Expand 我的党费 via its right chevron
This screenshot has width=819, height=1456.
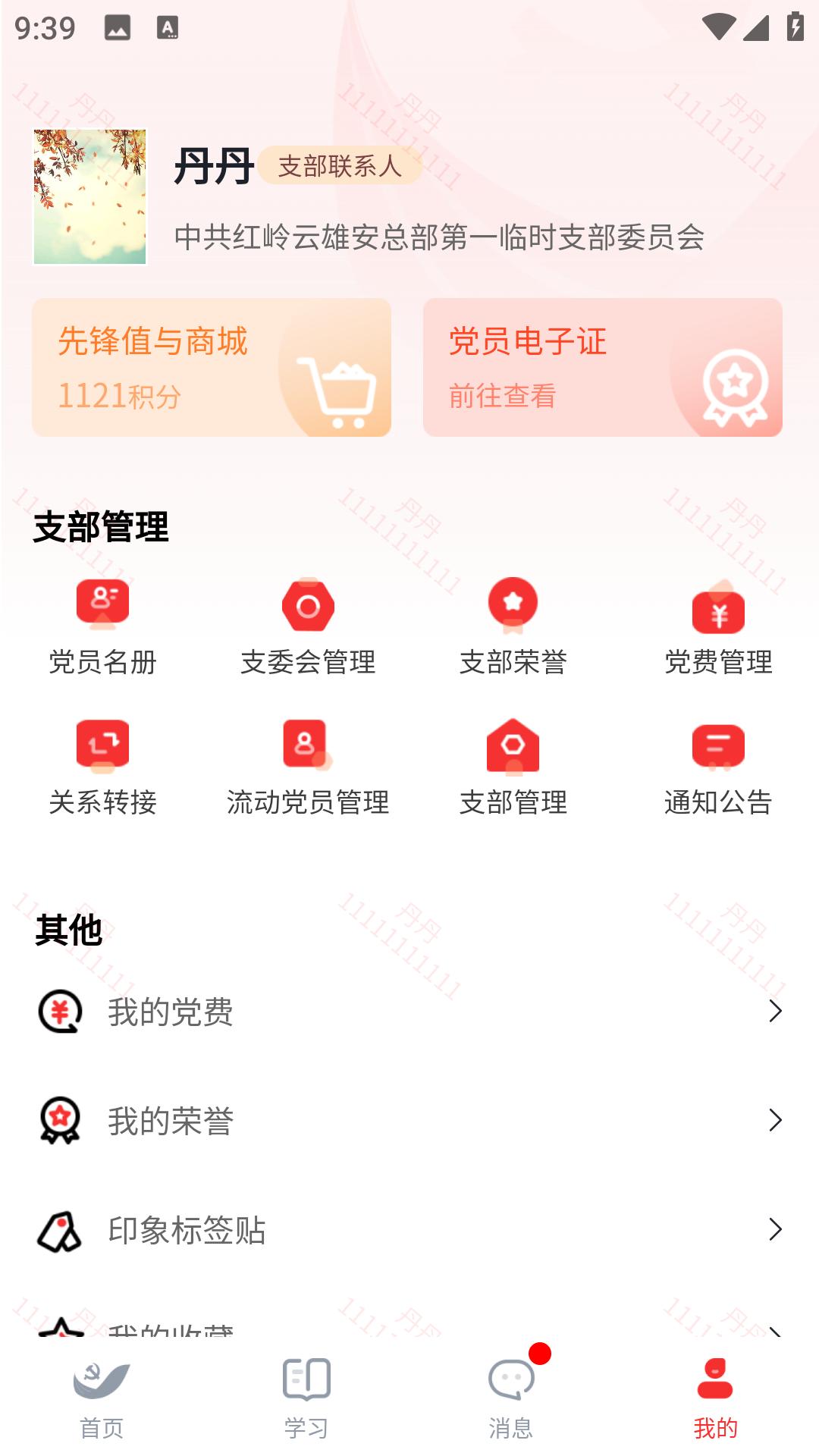774,1012
